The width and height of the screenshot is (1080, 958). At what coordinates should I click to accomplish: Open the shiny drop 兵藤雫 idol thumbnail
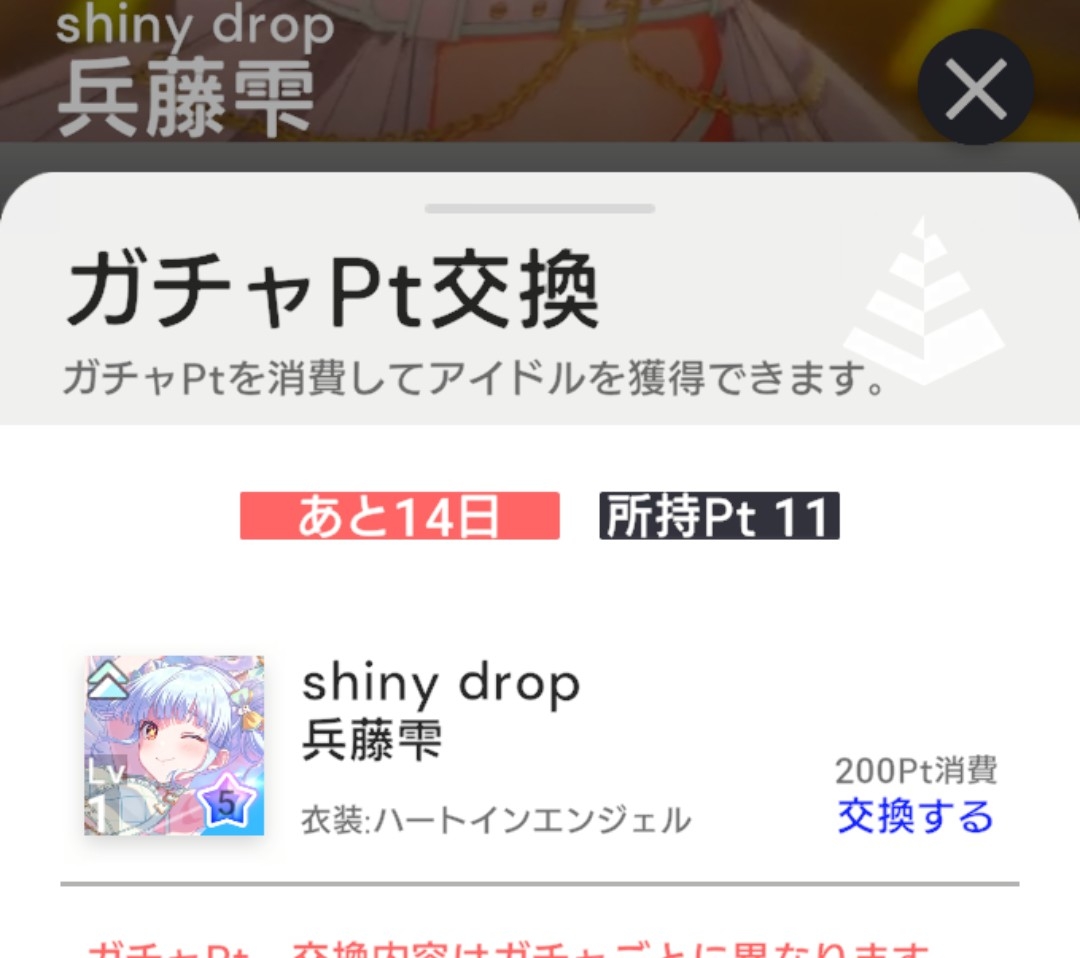pos(174,745)
